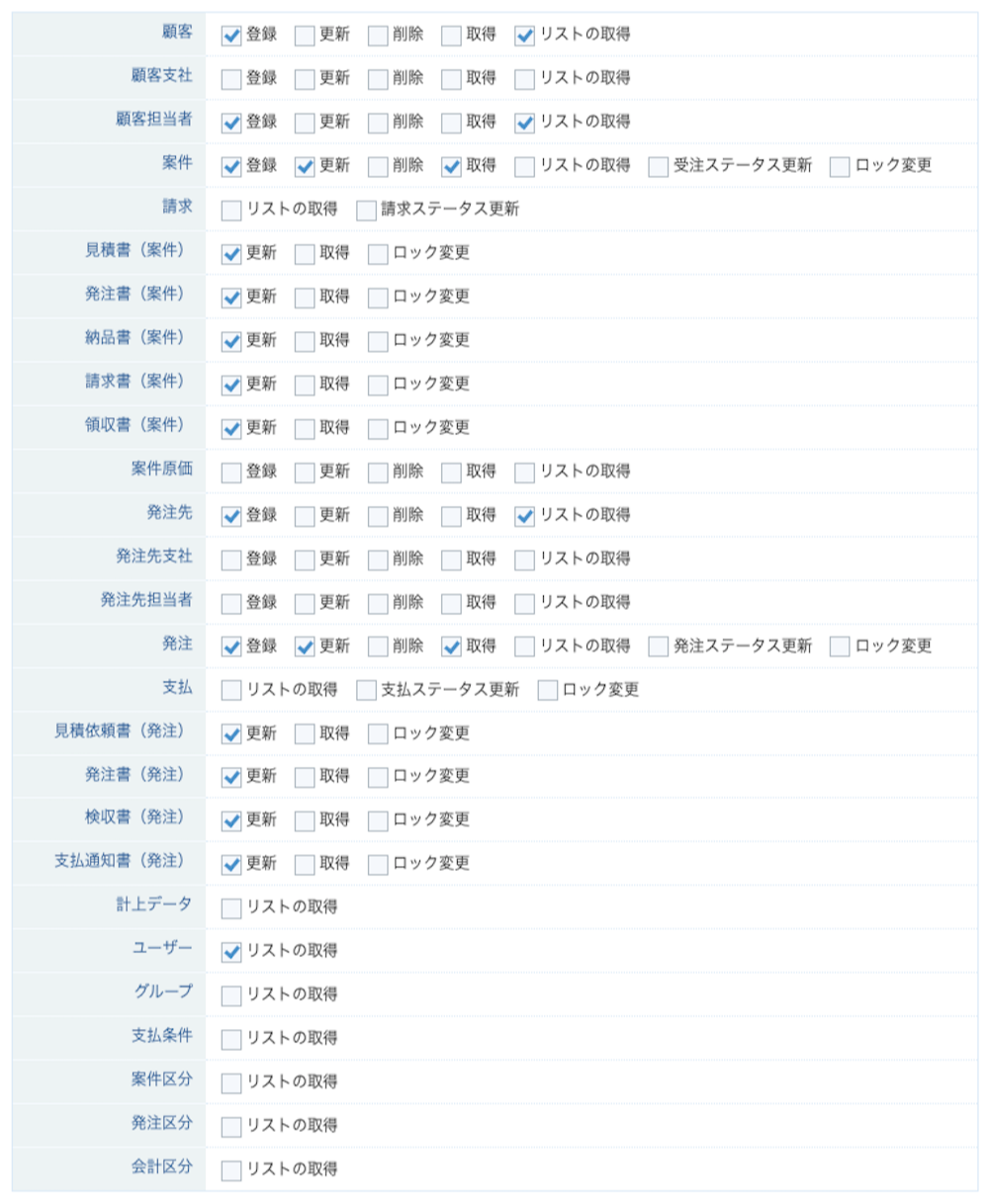Check 請求ステータス更新 in the 請求 row
This screenshot has height=1204, width=989.
pyautogui.click(x=367, y=210)
